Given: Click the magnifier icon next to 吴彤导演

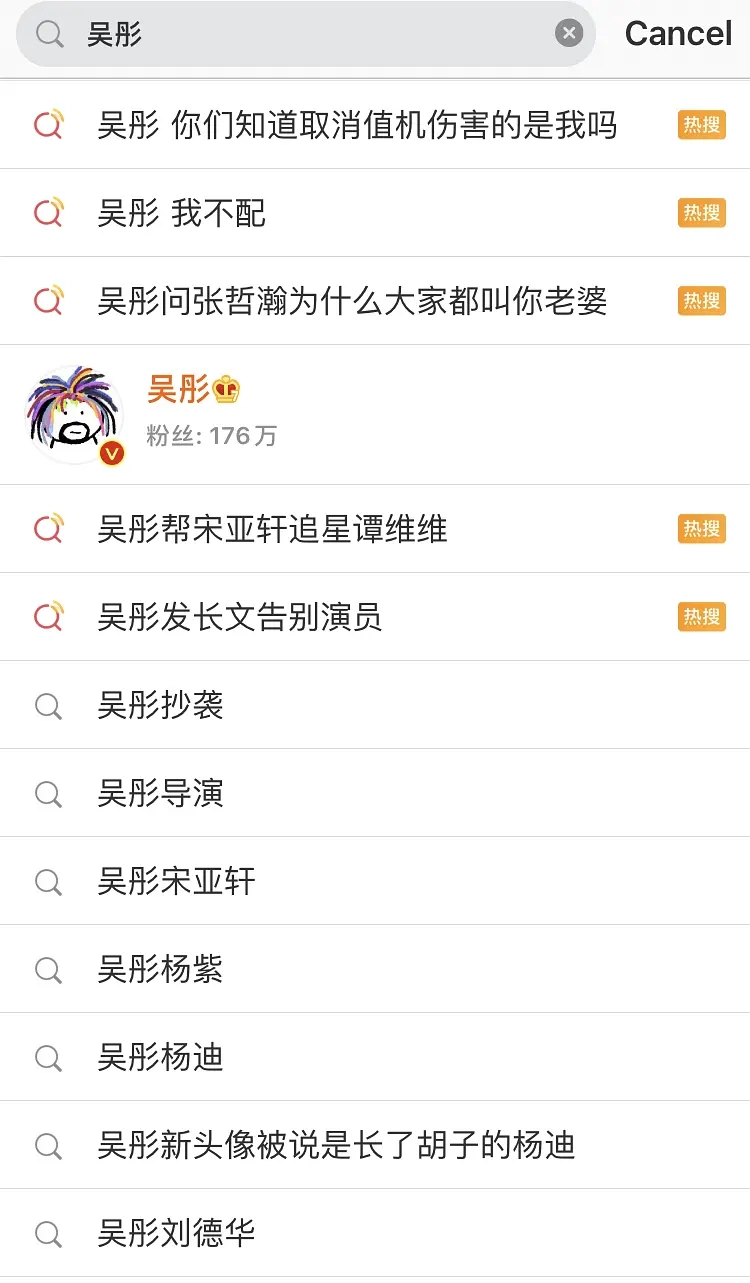Looking at the screenshot, I should pyautogui.click(x=47, y=793).
